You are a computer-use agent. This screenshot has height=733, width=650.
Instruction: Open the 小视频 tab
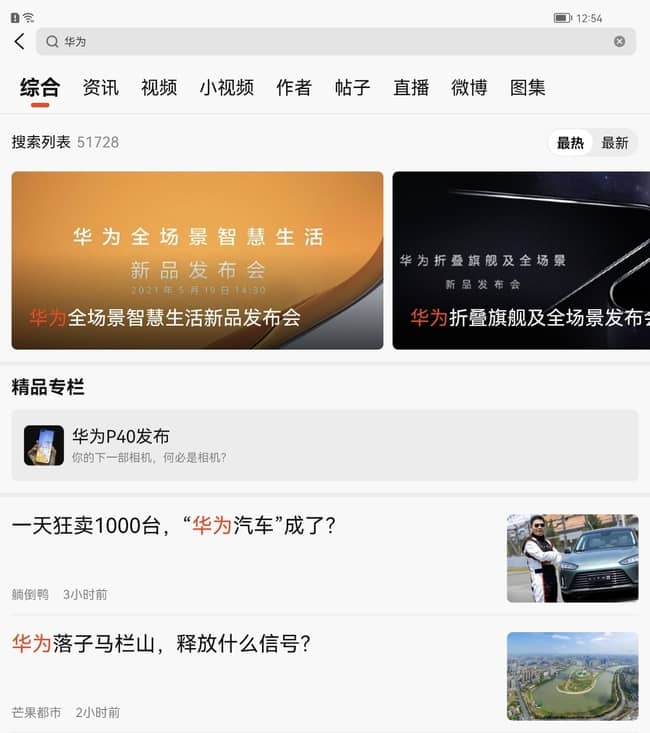tap(226, 88)
